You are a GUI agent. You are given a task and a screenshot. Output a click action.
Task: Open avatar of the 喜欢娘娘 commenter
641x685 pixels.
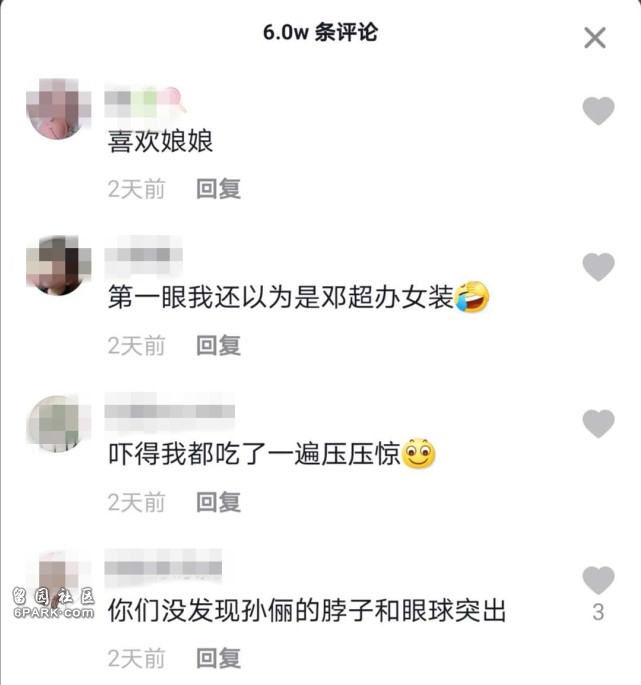click(x=58, y=110)
